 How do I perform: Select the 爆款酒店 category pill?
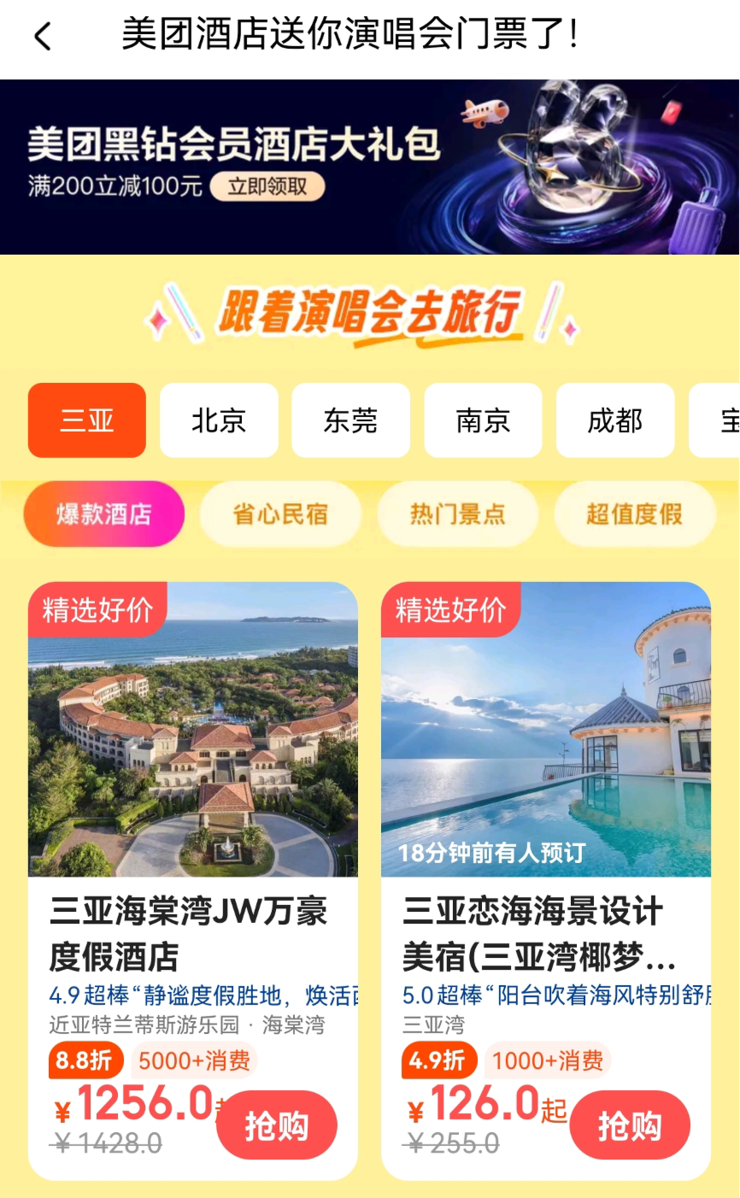[x=104, y=513]
